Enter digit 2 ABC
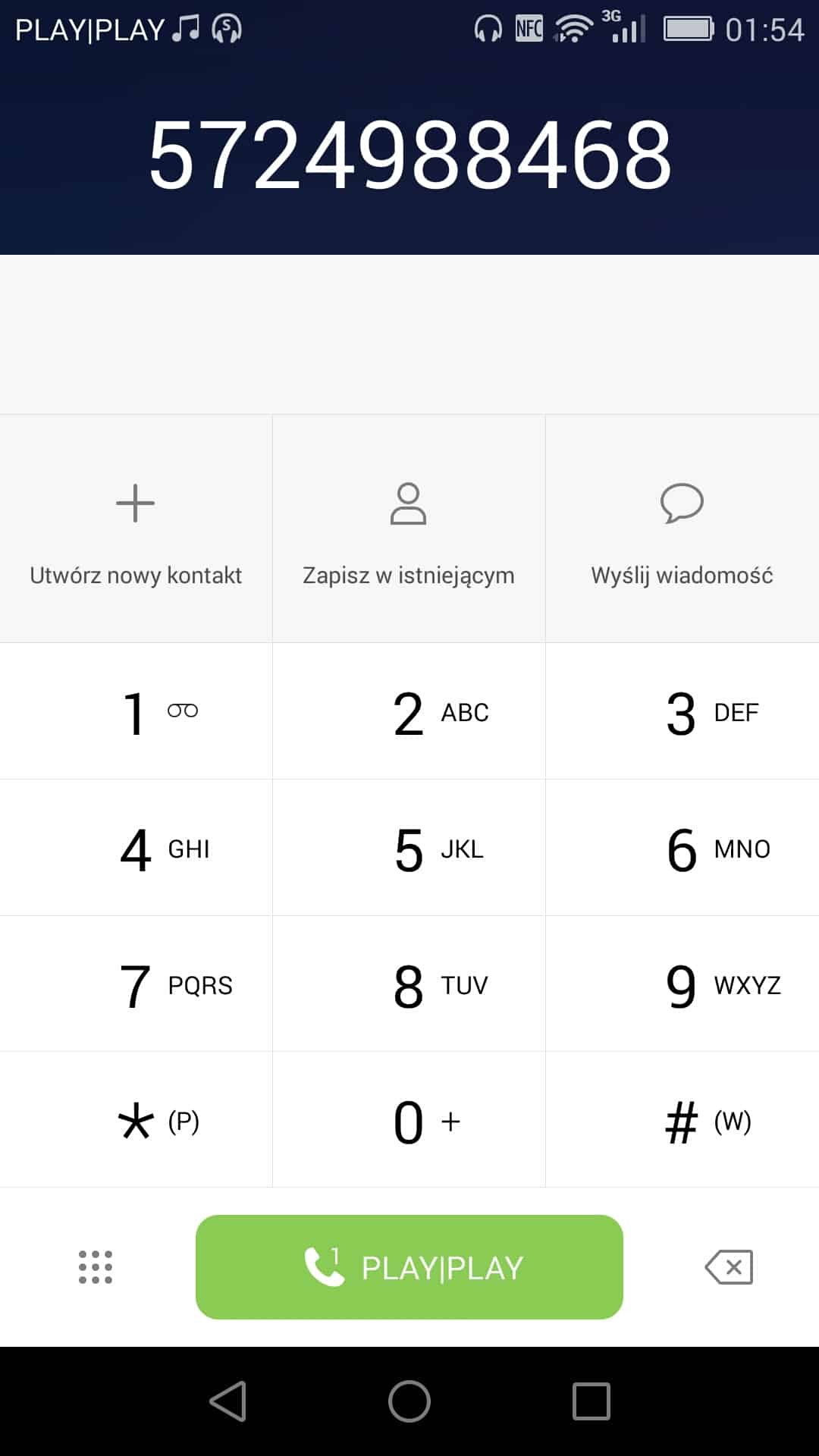The width and height of the screenshot is (819, 1456). click(409, 711)
